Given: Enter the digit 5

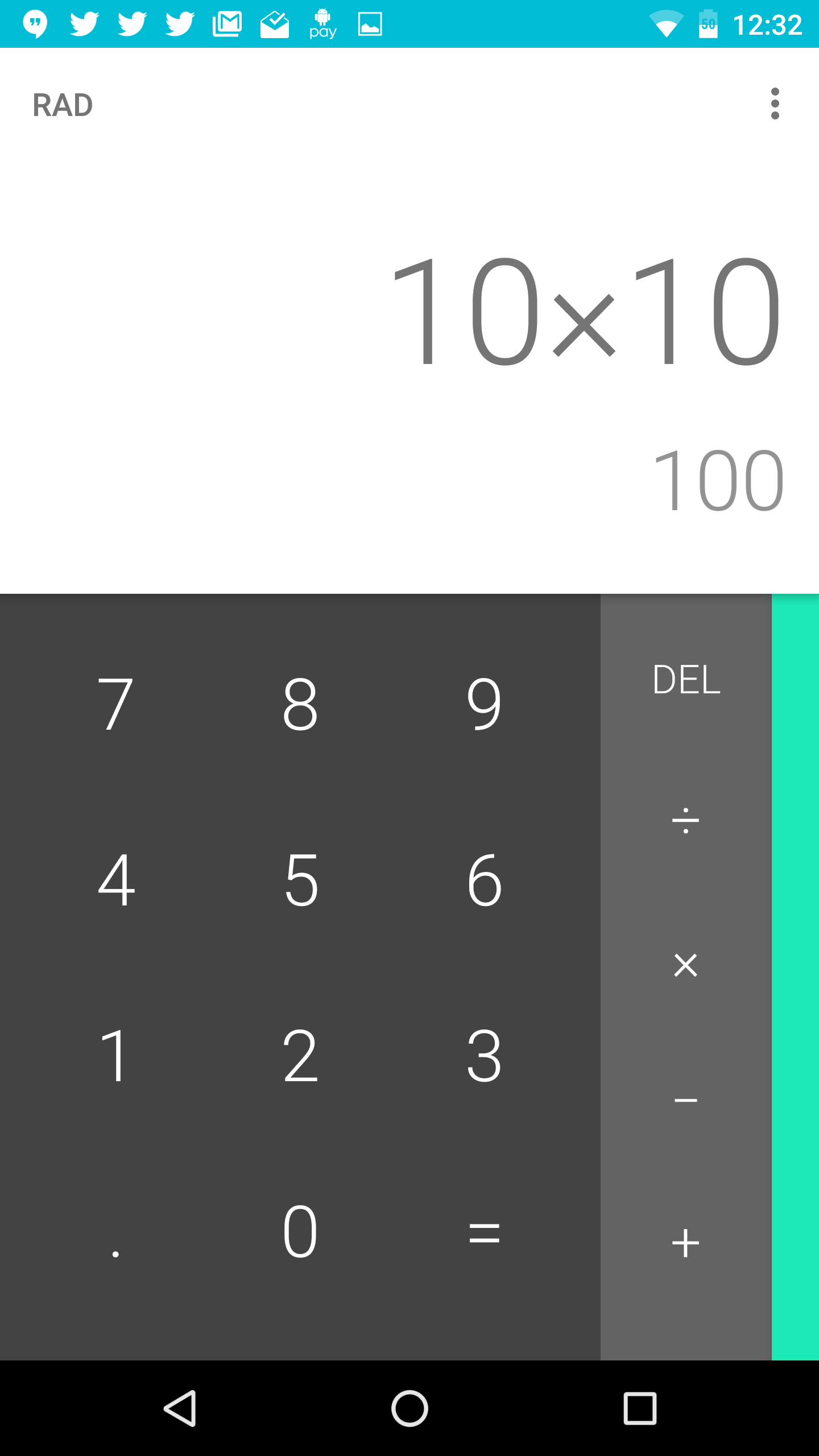Looking at the screenshot, I should [x=300, y=880].
